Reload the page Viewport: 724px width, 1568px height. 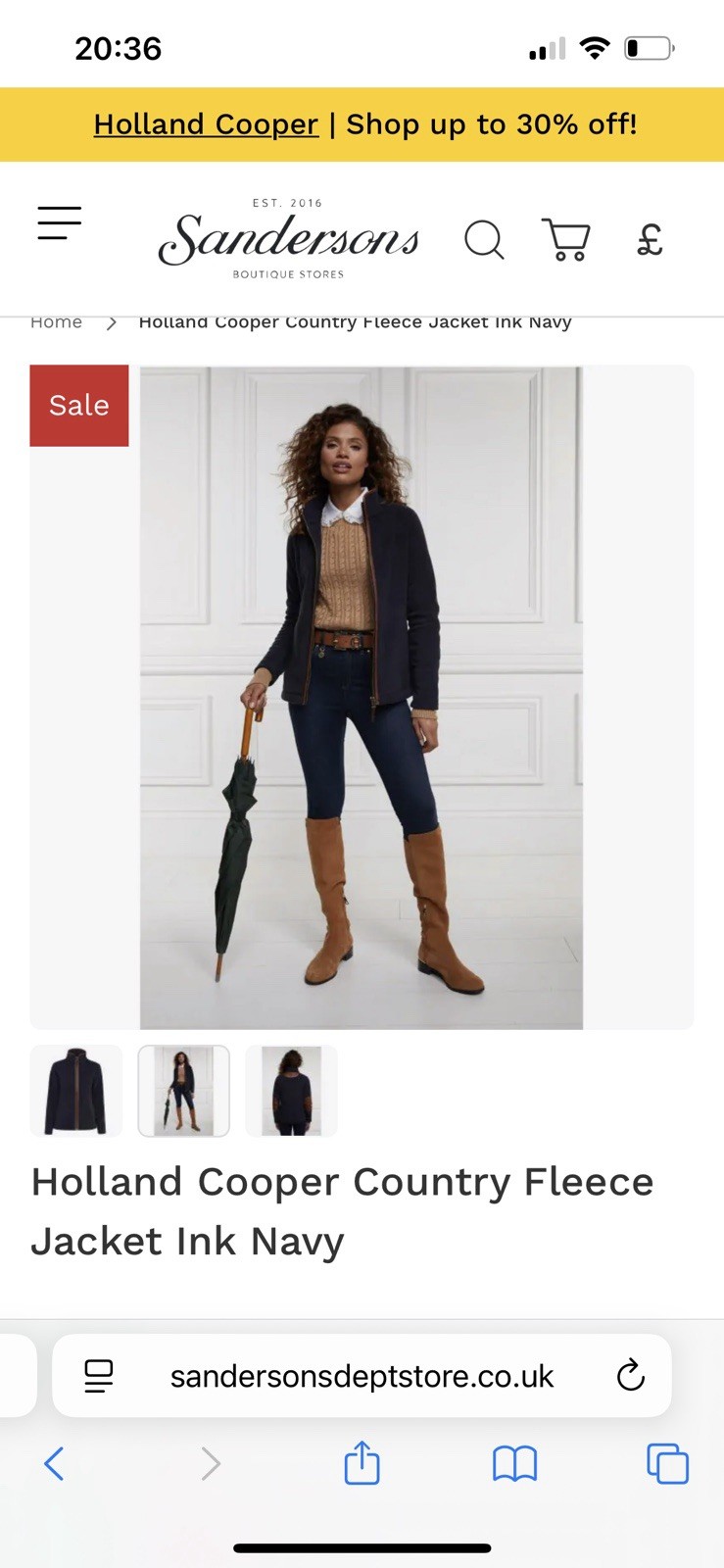[x=630, y=1376]
